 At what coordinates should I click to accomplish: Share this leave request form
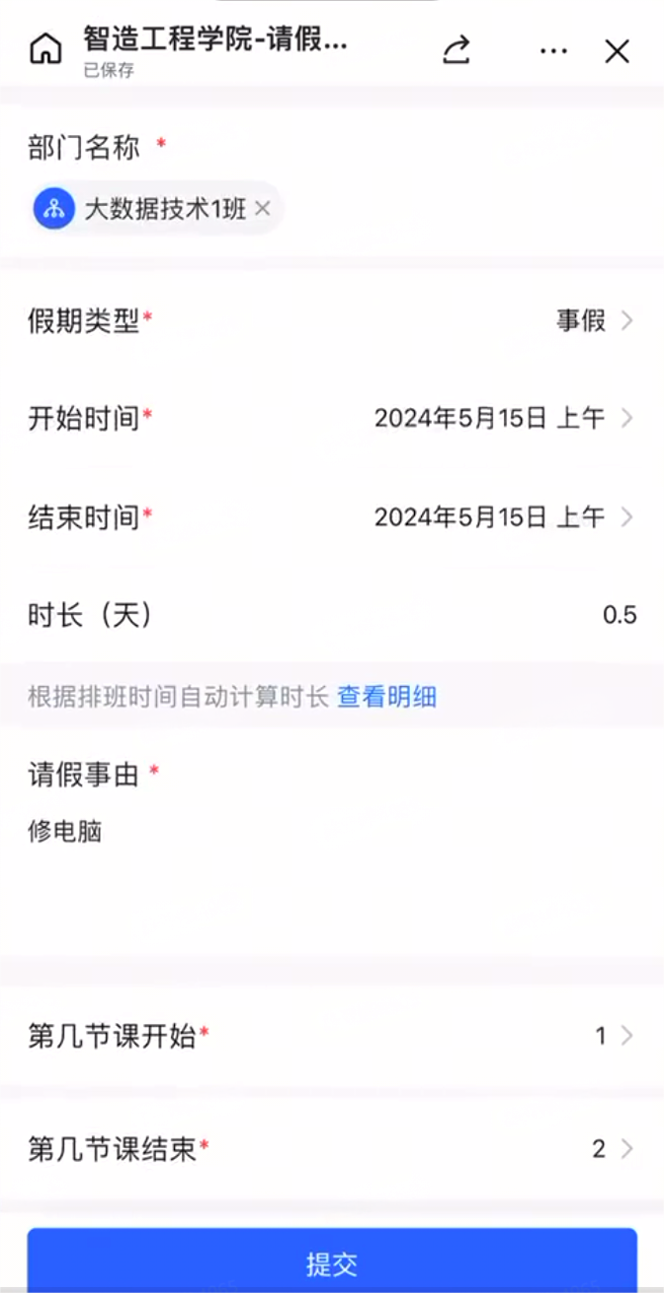coord(456,50)
